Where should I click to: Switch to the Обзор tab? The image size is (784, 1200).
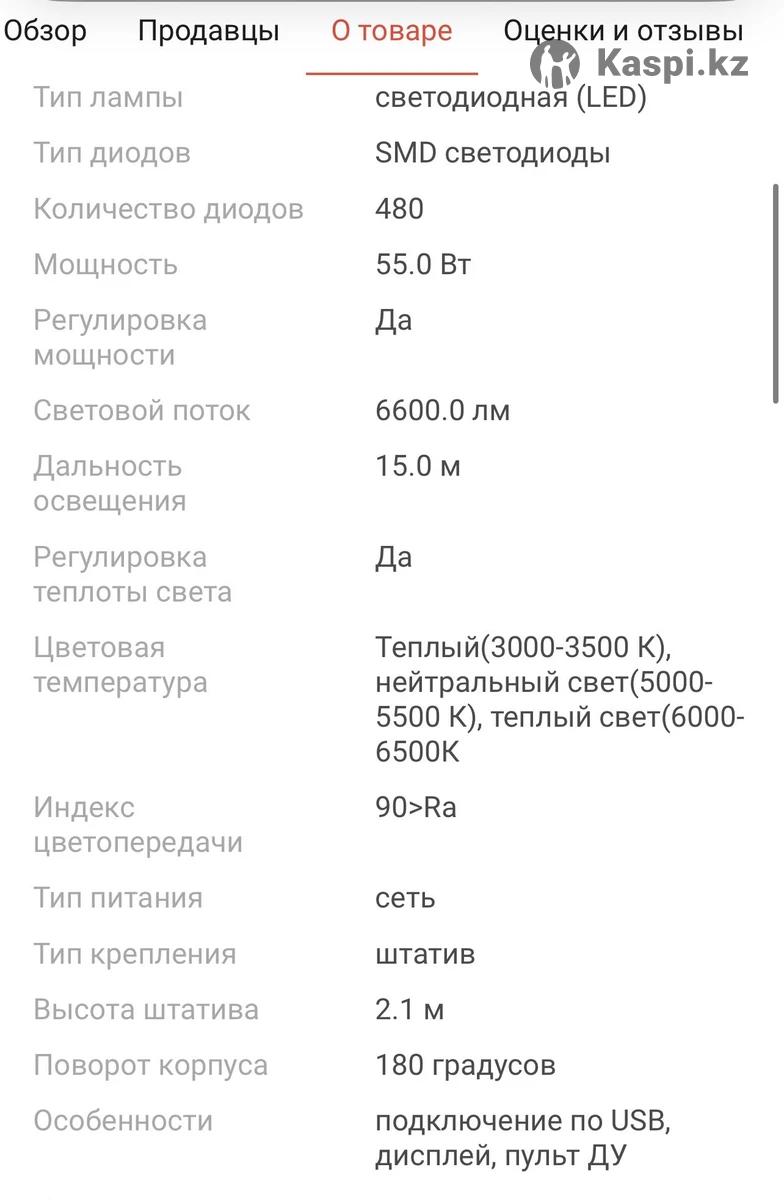point(46,32)
